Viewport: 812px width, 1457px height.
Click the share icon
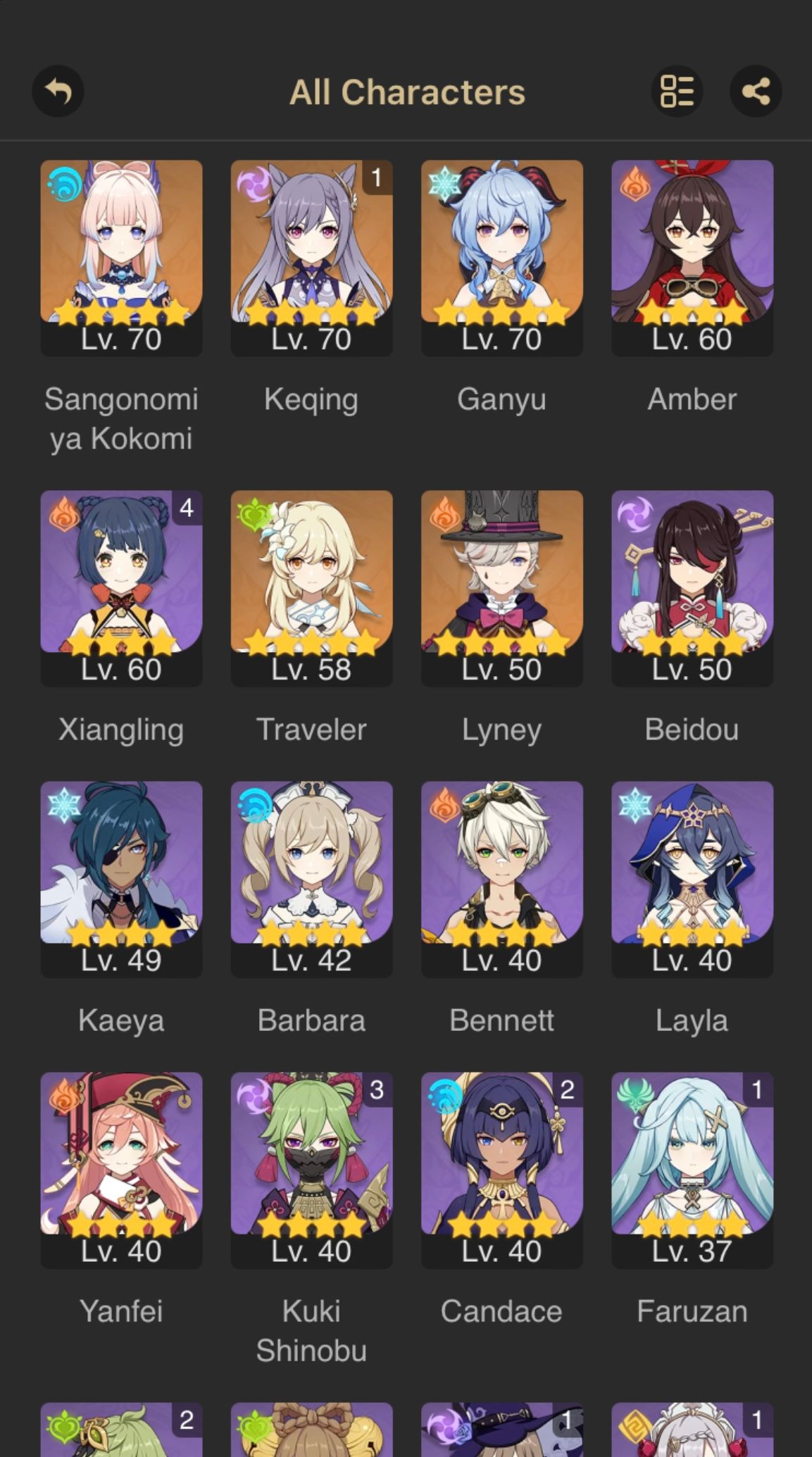(755, 91)
